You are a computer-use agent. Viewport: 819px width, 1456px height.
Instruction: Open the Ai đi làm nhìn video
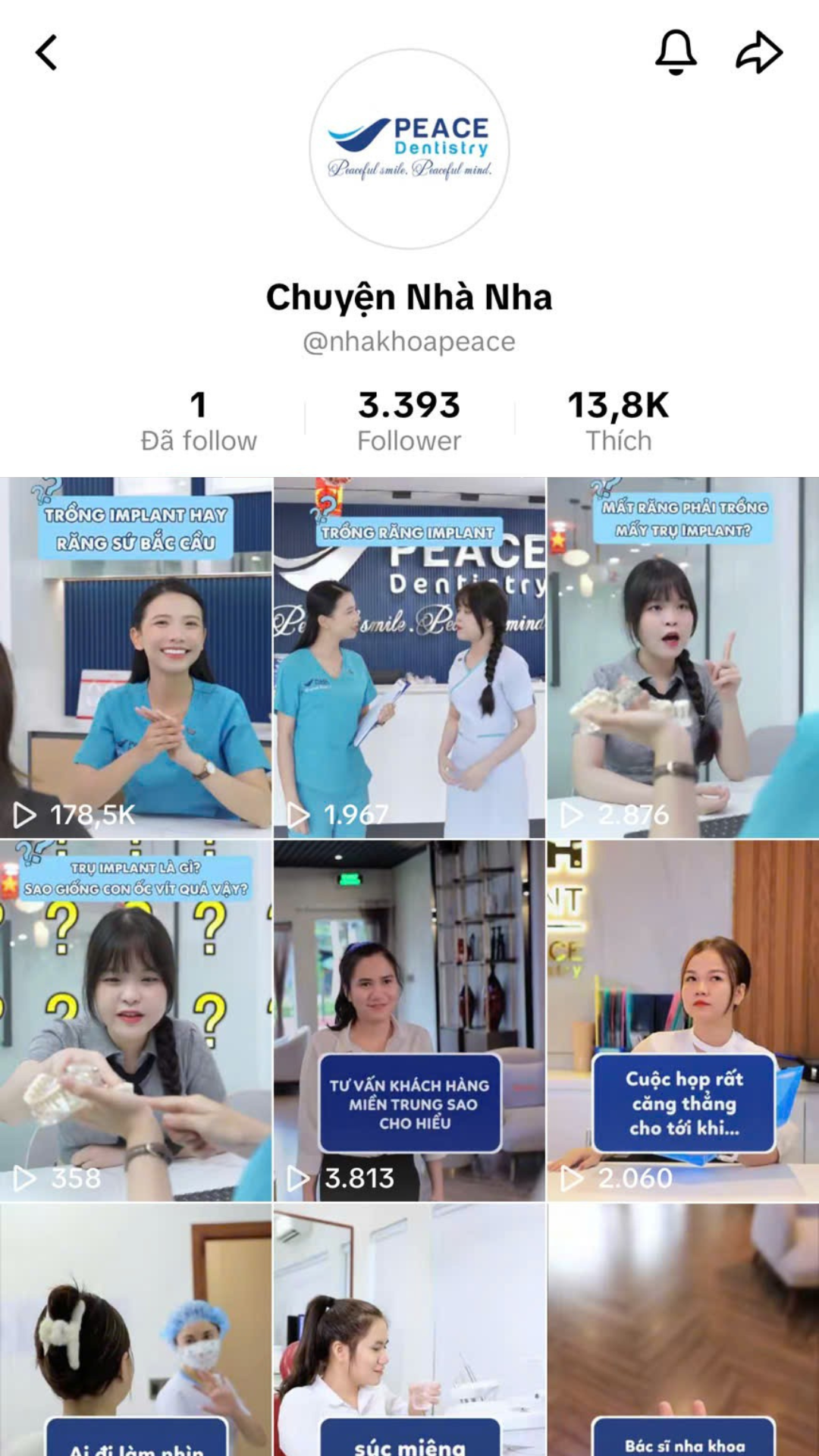136,1329
